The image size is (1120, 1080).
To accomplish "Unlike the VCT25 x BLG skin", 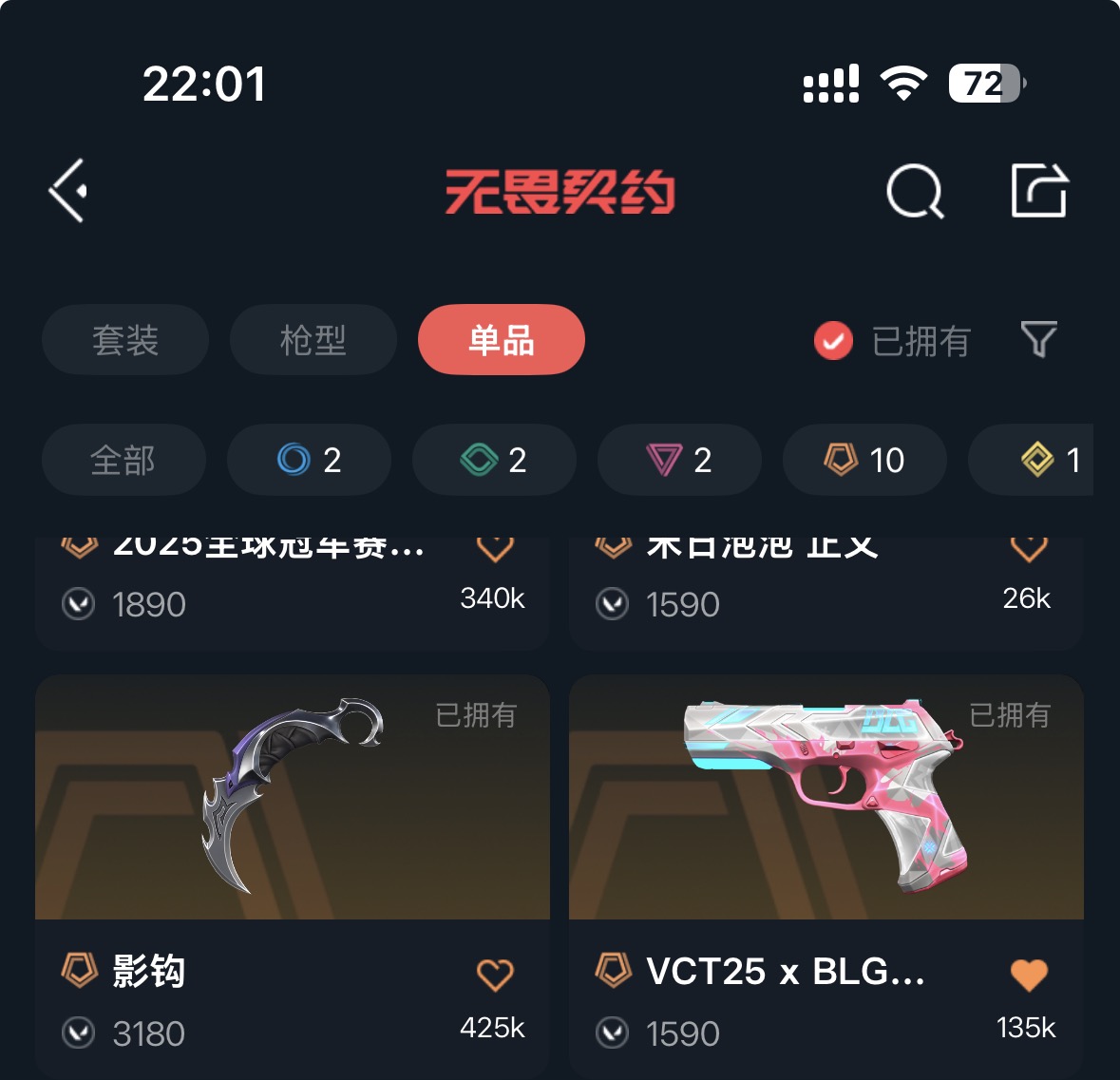I will [1028, 975].
